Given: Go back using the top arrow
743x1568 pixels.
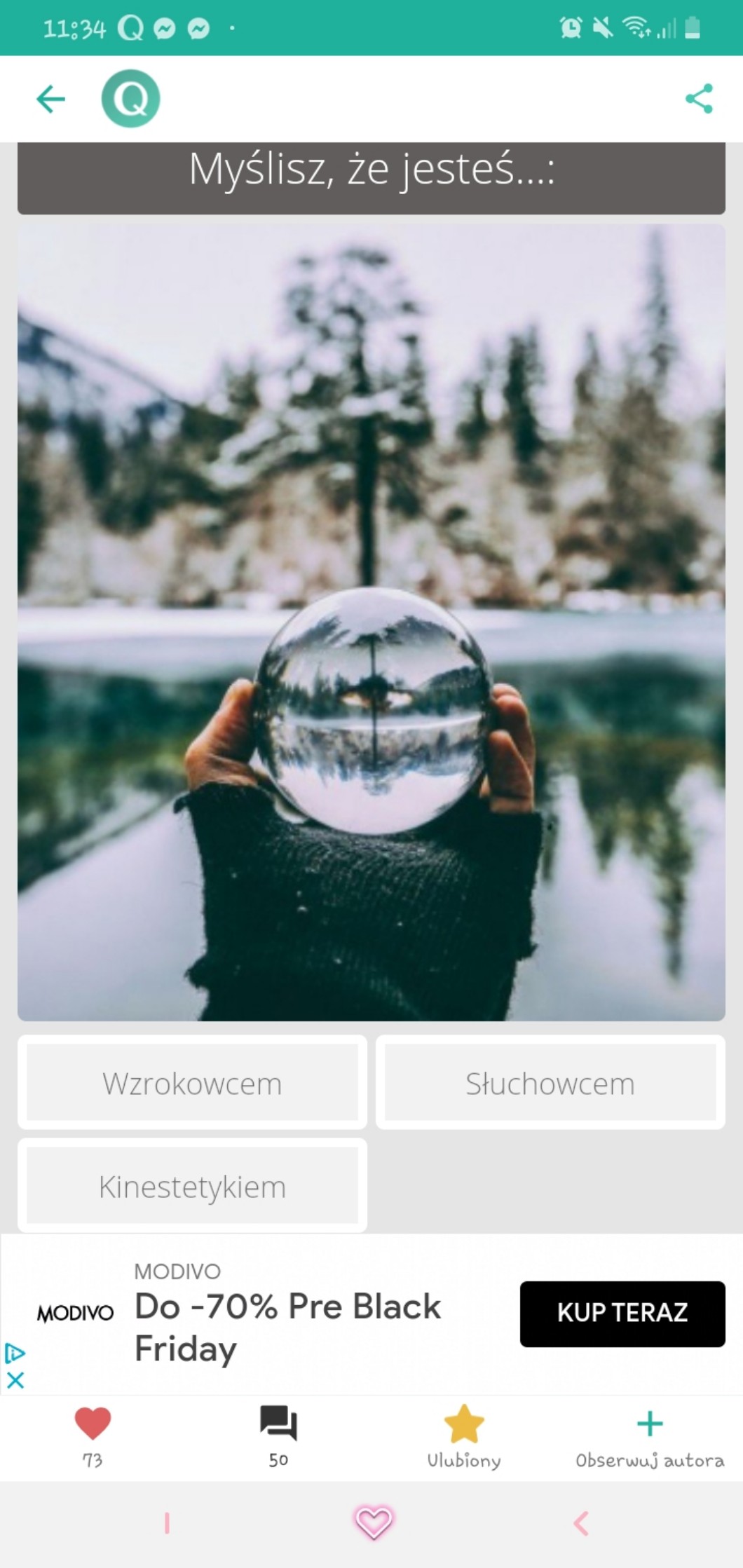Looking at the screenshot, I should [x=50, y=99].
